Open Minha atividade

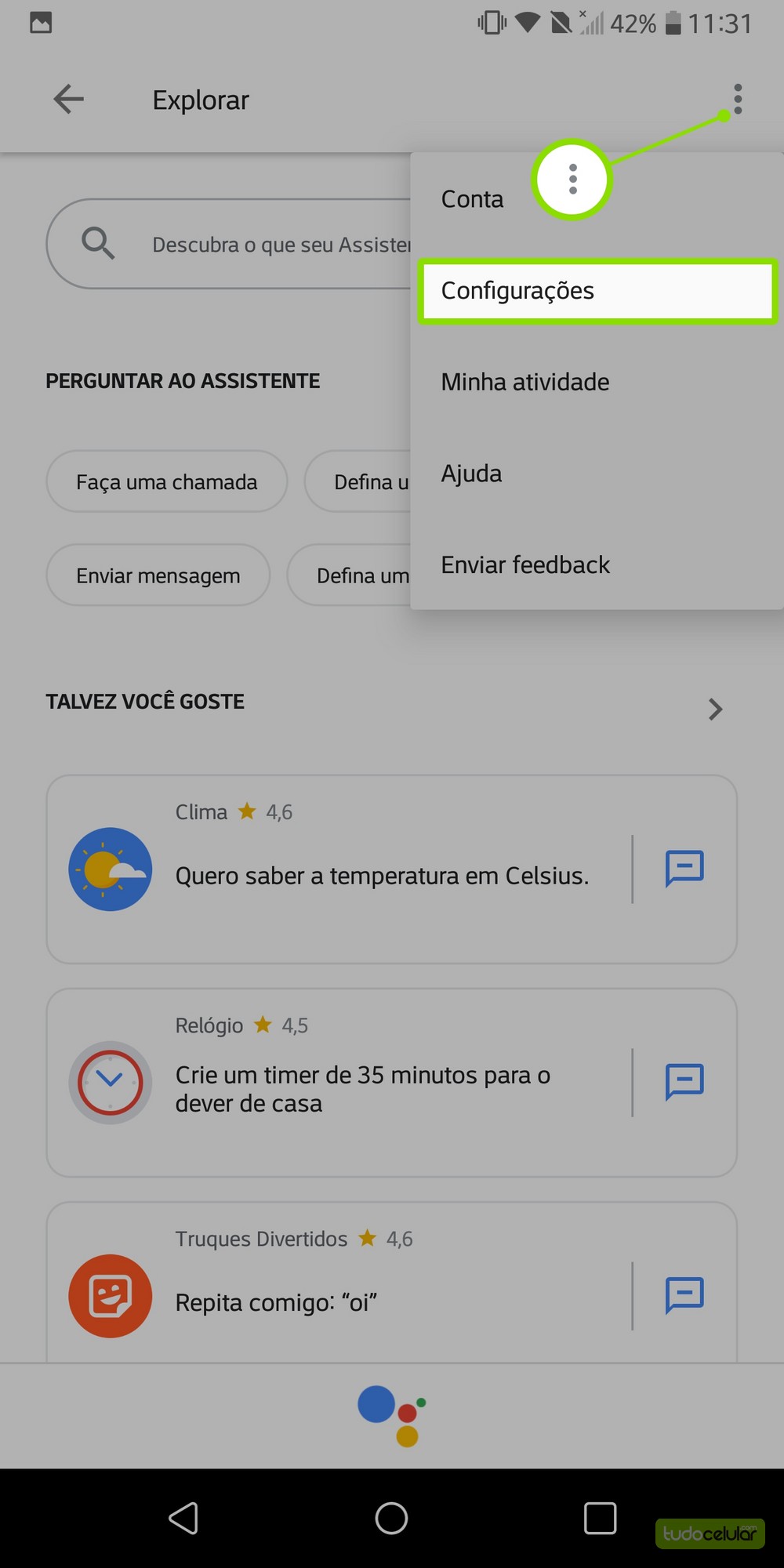pyautogui.click(x=525, y=383)
